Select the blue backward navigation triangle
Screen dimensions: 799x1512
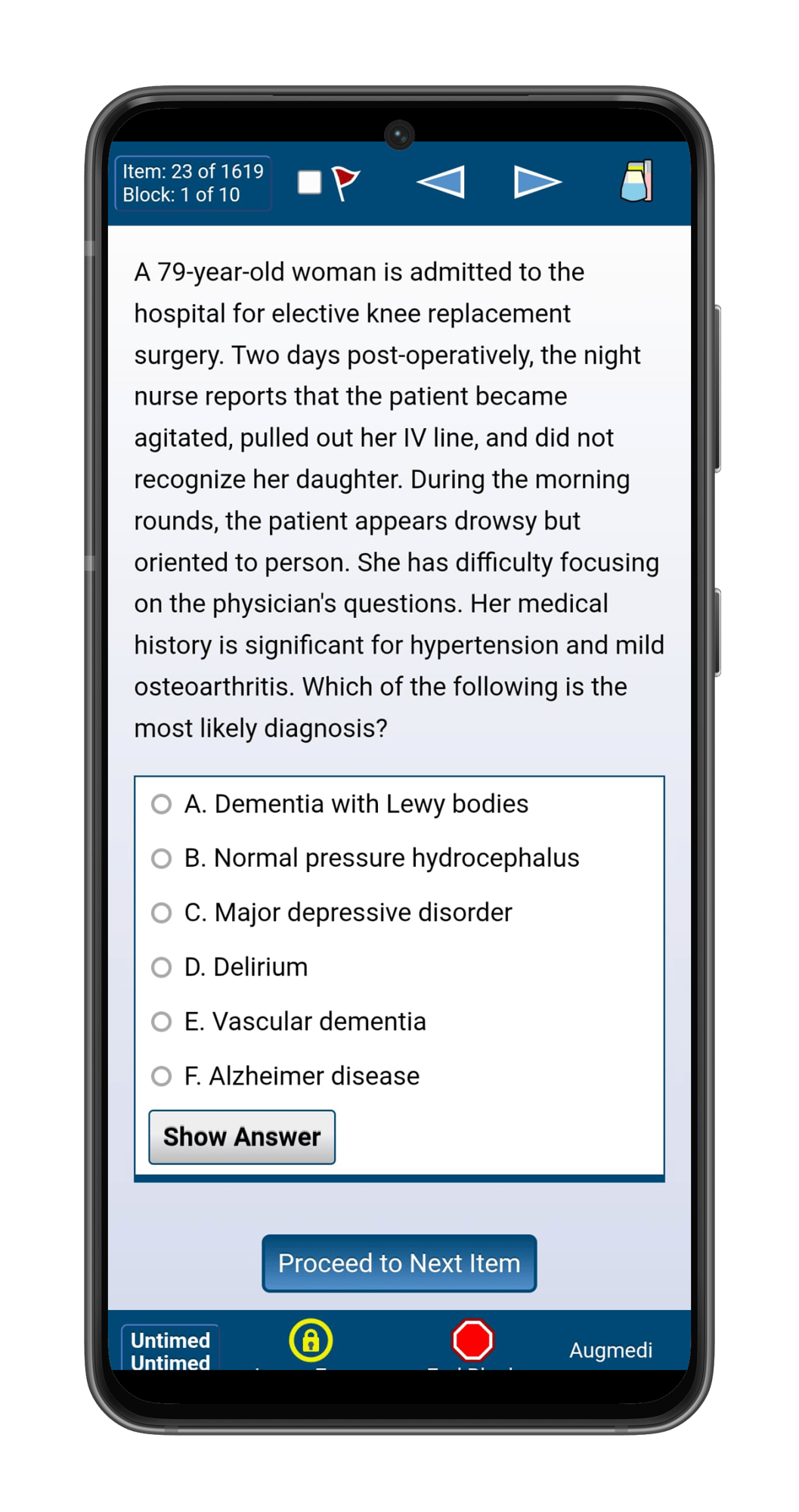coord(442,182)
